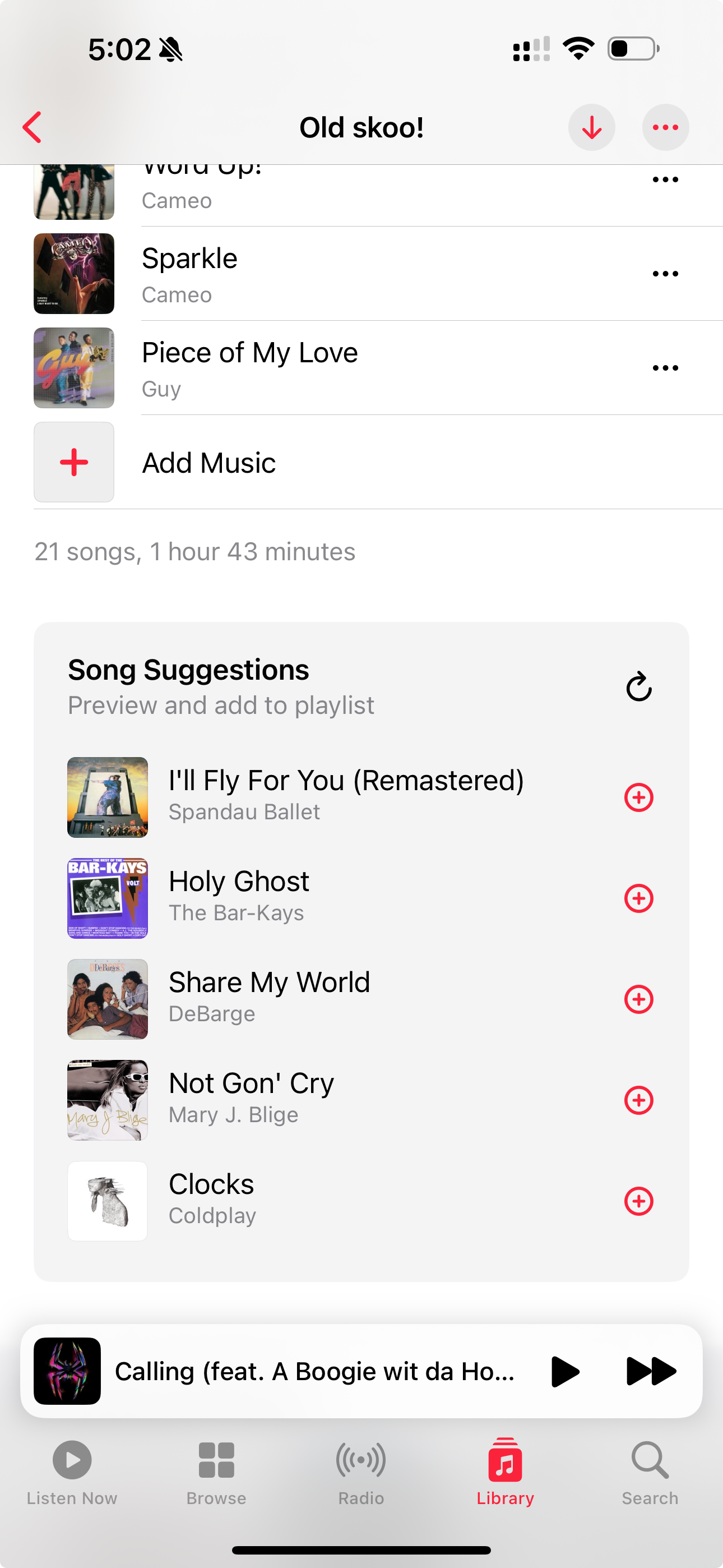Viewport: 723px width, 1568px height.
Task: Tap Add Music to the playlist
Action: point(208,463)
